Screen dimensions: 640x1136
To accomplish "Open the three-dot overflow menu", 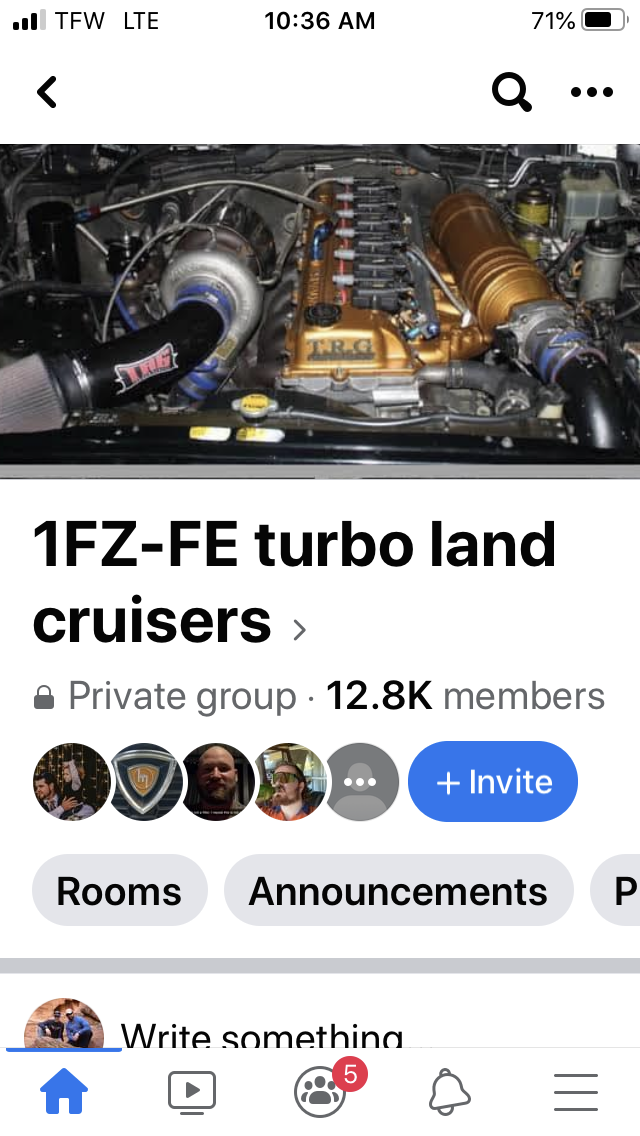I will coord(591,92).
